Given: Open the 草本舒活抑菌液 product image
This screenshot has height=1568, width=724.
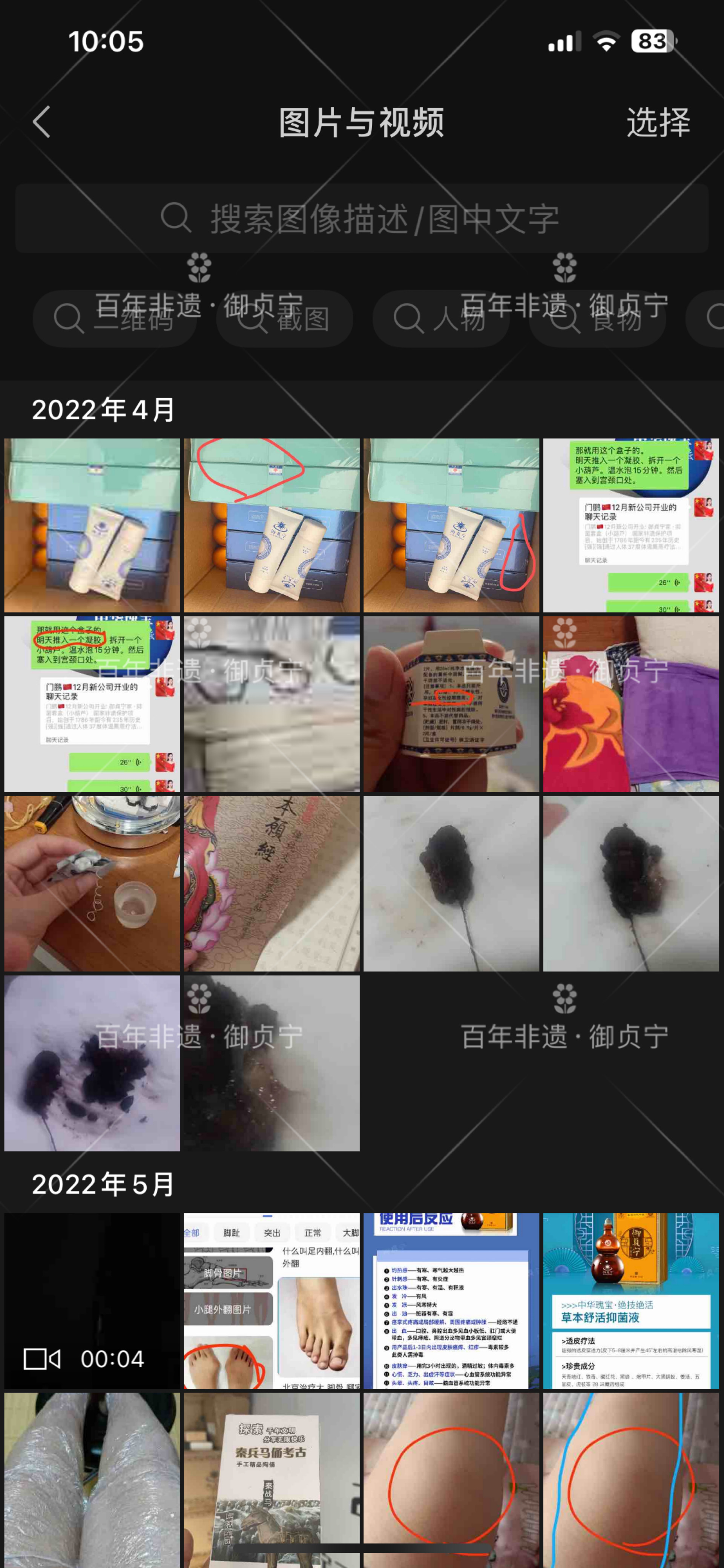Looking at the screenshot, I should [631, 1300].
